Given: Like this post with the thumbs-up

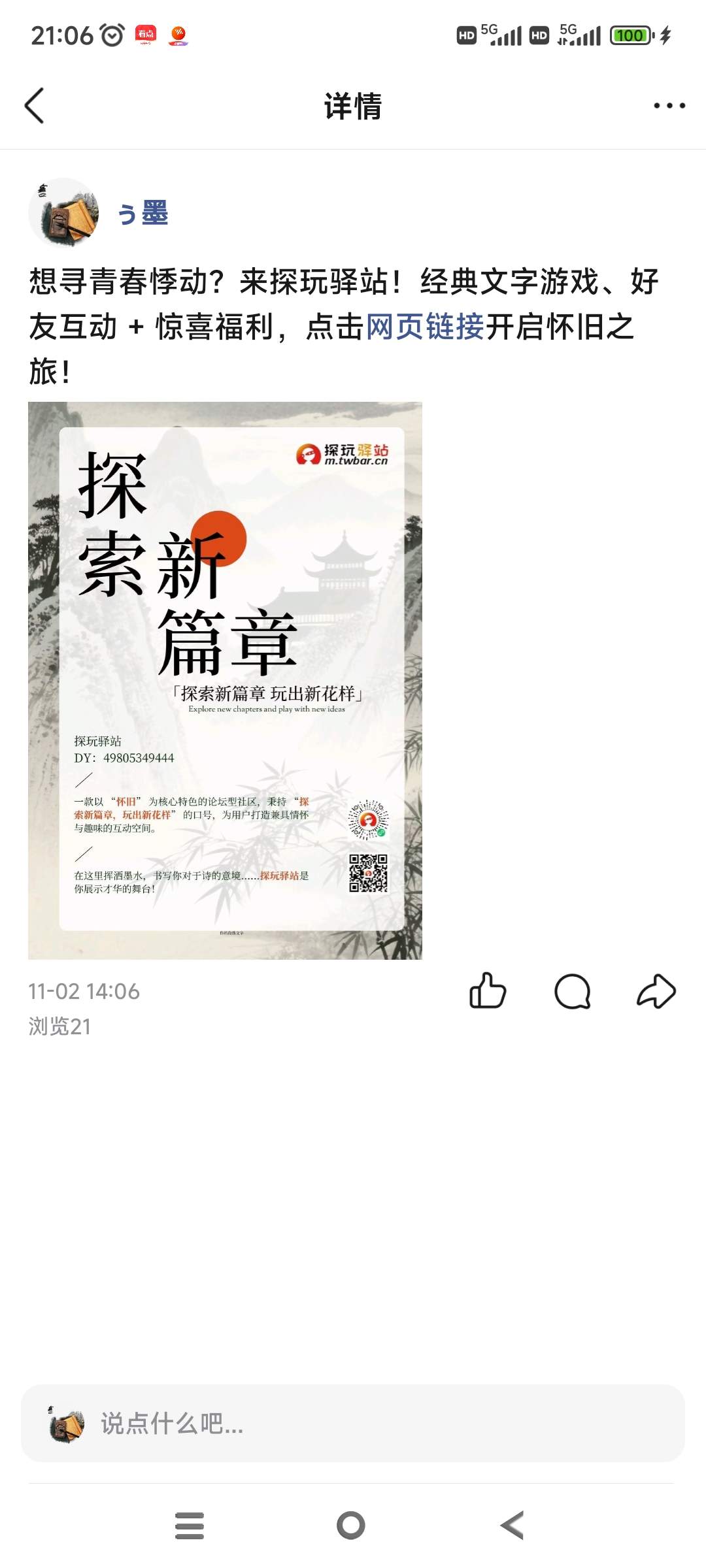Looking at the screenshot, I should tap(488, 991).
